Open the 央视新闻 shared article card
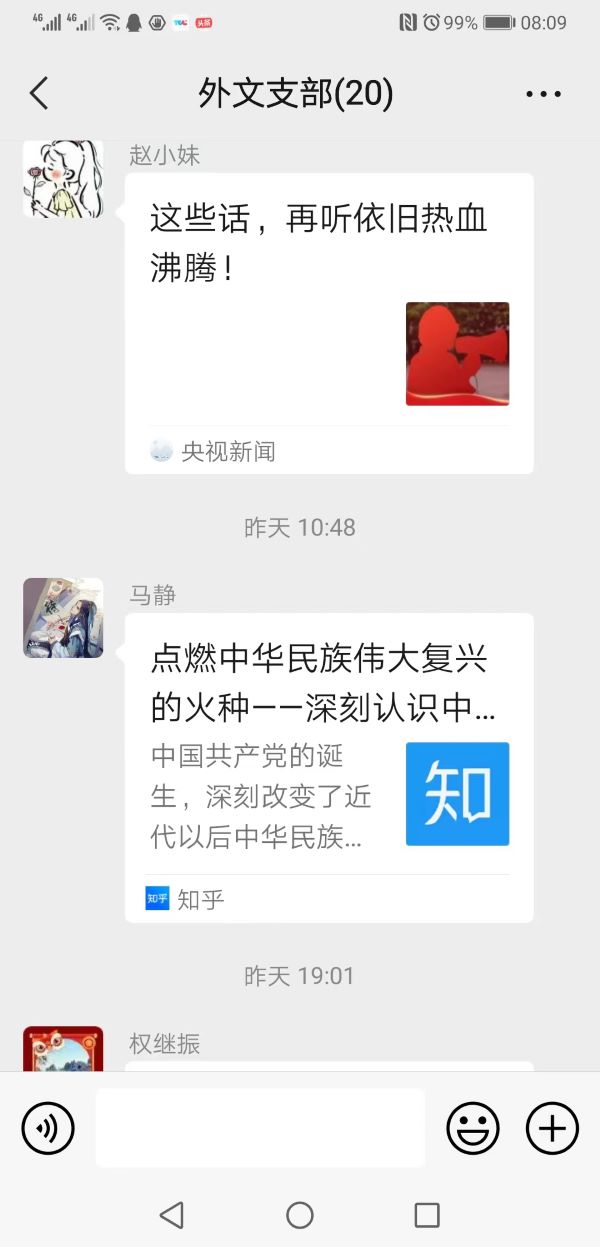 (x=329, y=322)
